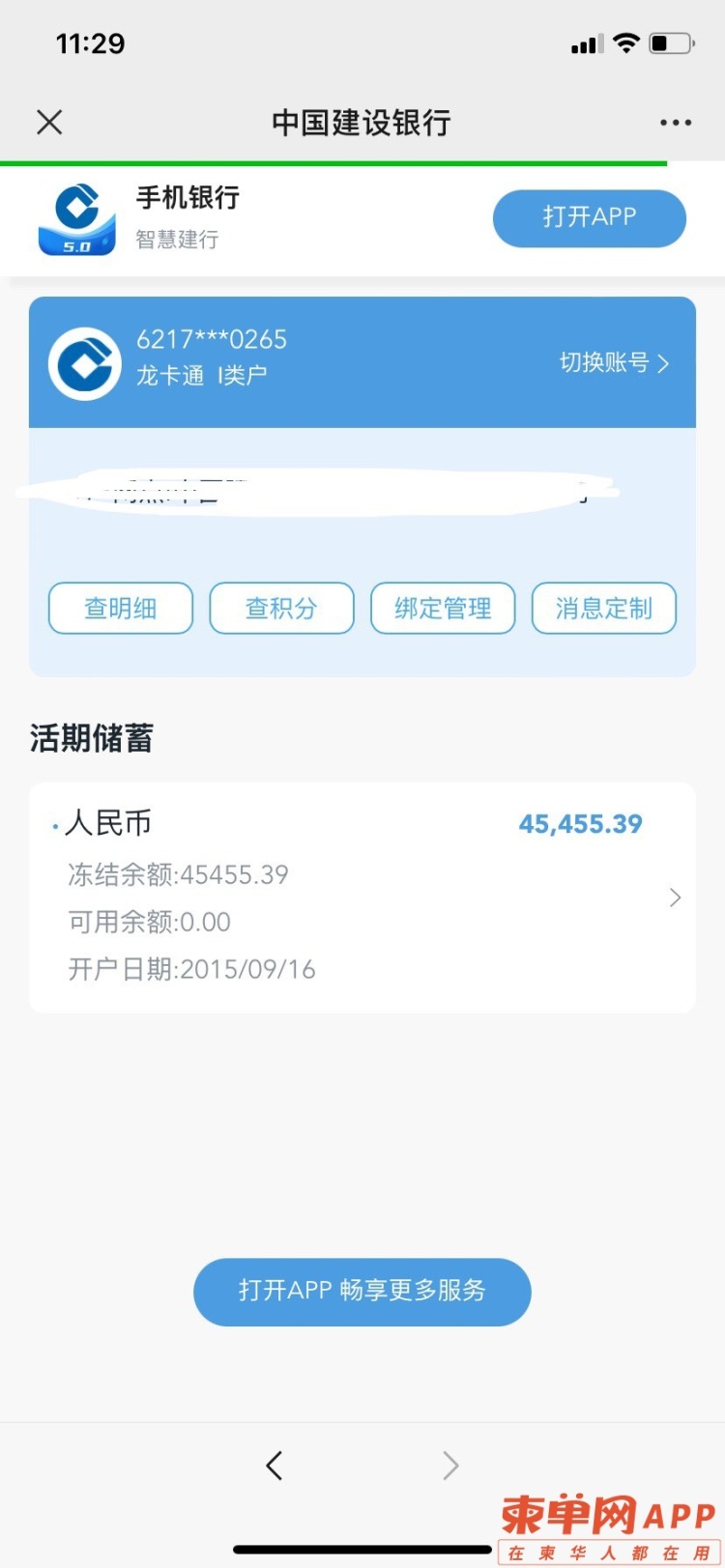
Task: Tap 打开APP 畅享更多服务 button
Action: click(362, 1292)
